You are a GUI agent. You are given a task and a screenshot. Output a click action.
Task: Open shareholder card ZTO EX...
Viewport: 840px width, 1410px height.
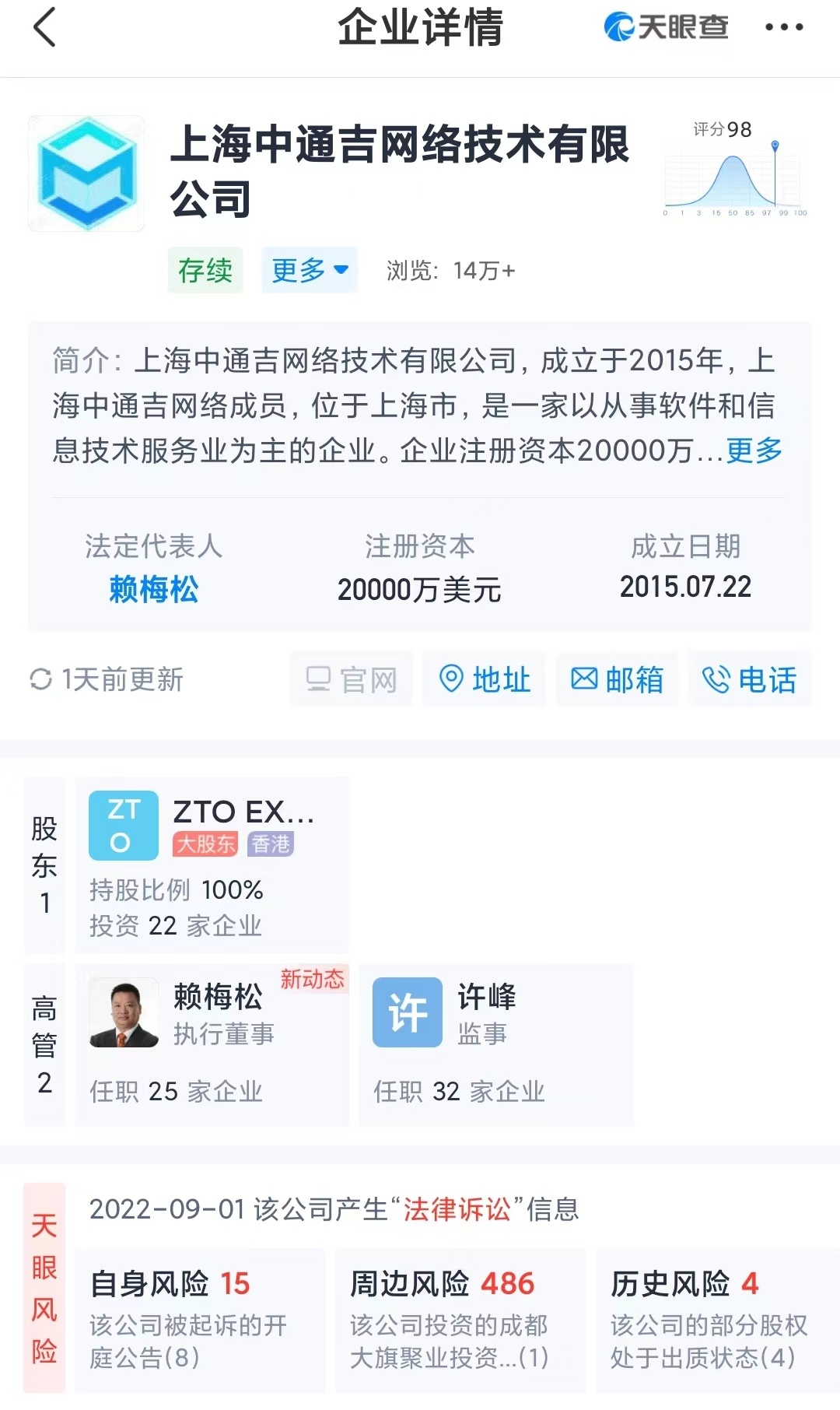click(x=212, y=864)
